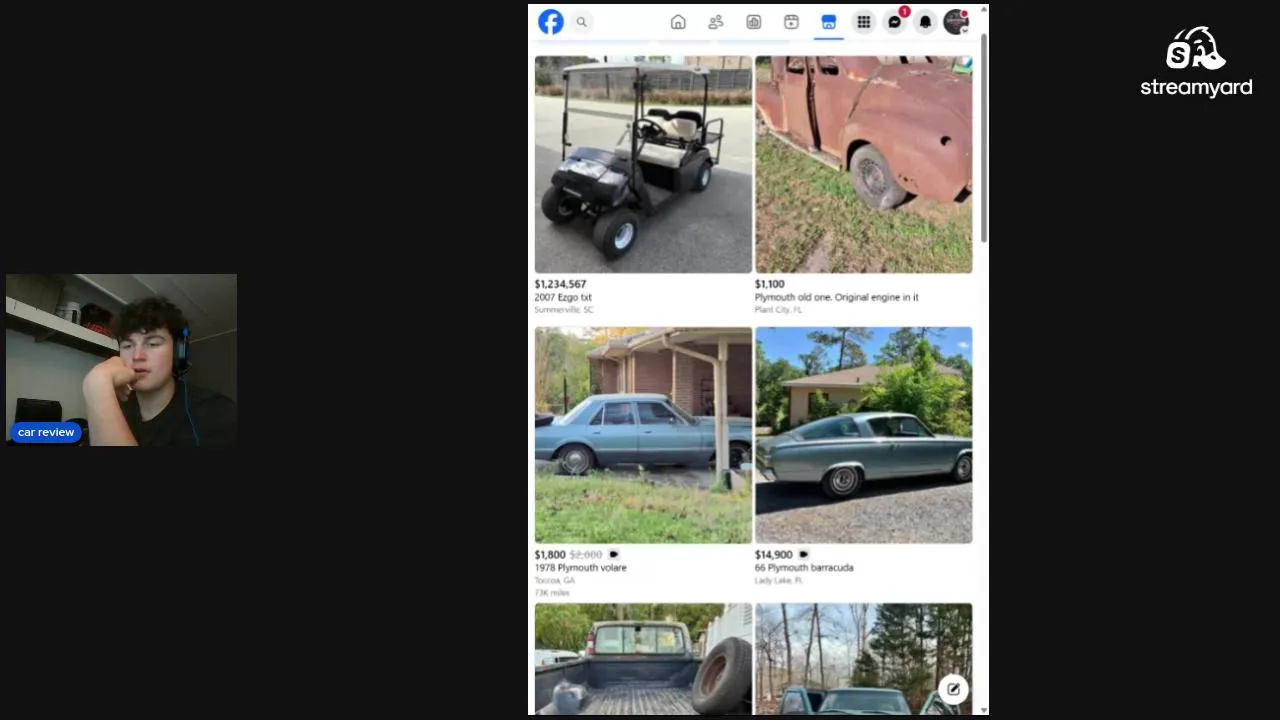Compose a new message with the pencil button
The width and height of the screenshot is (1280, 720).
[x=953, y=689]
